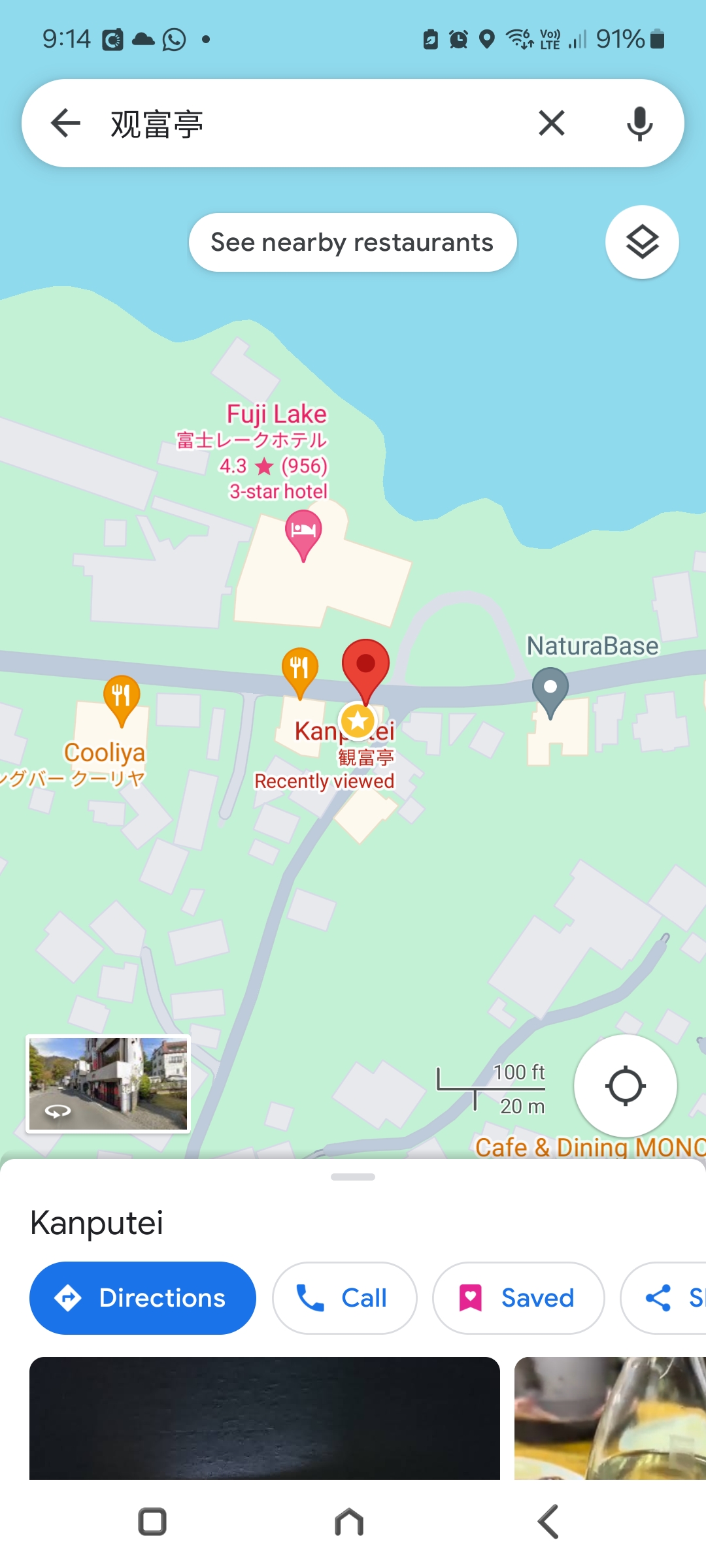Get directions to Kanputei
The width and height of the screenshot is (706, 1568).
tap(143, 1298)
